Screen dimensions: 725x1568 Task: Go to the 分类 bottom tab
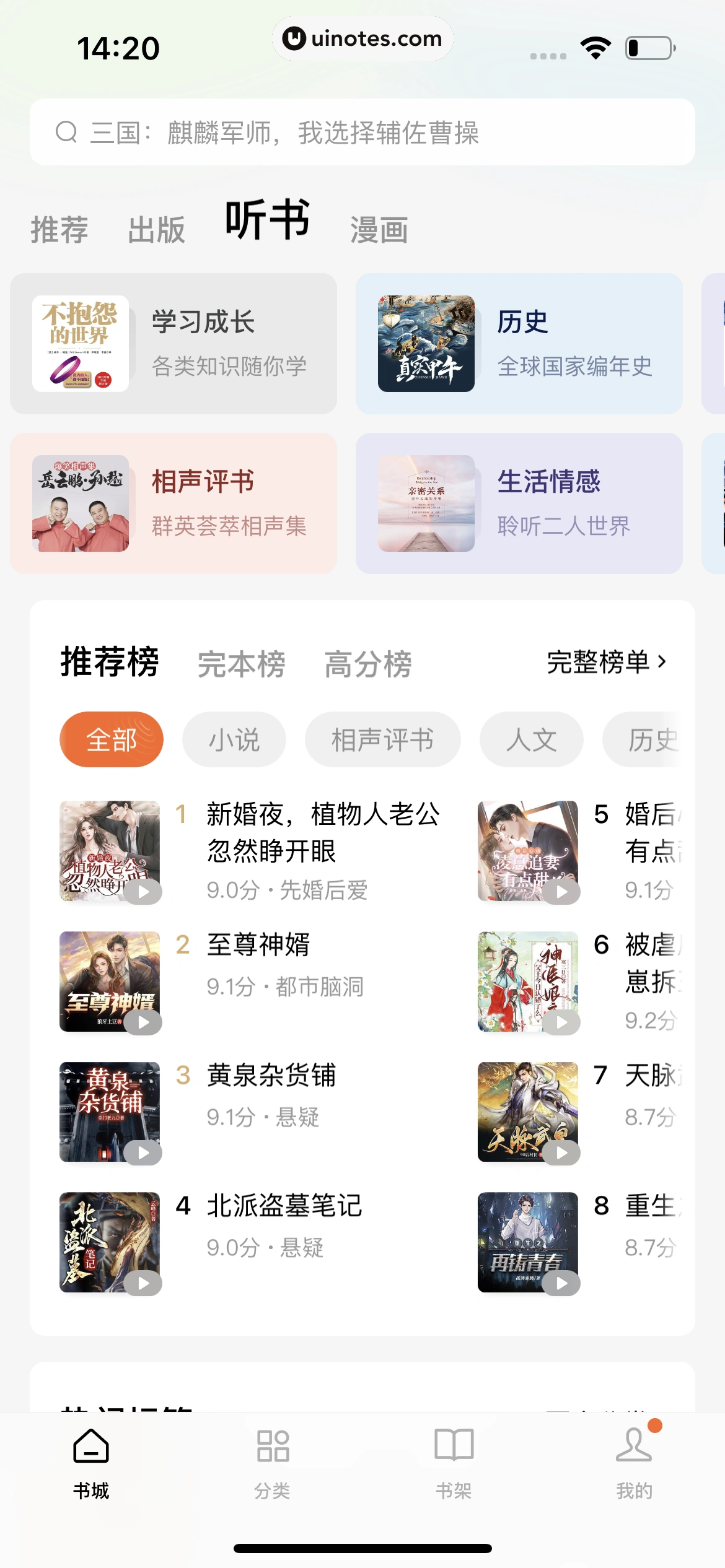[272, 1463]
